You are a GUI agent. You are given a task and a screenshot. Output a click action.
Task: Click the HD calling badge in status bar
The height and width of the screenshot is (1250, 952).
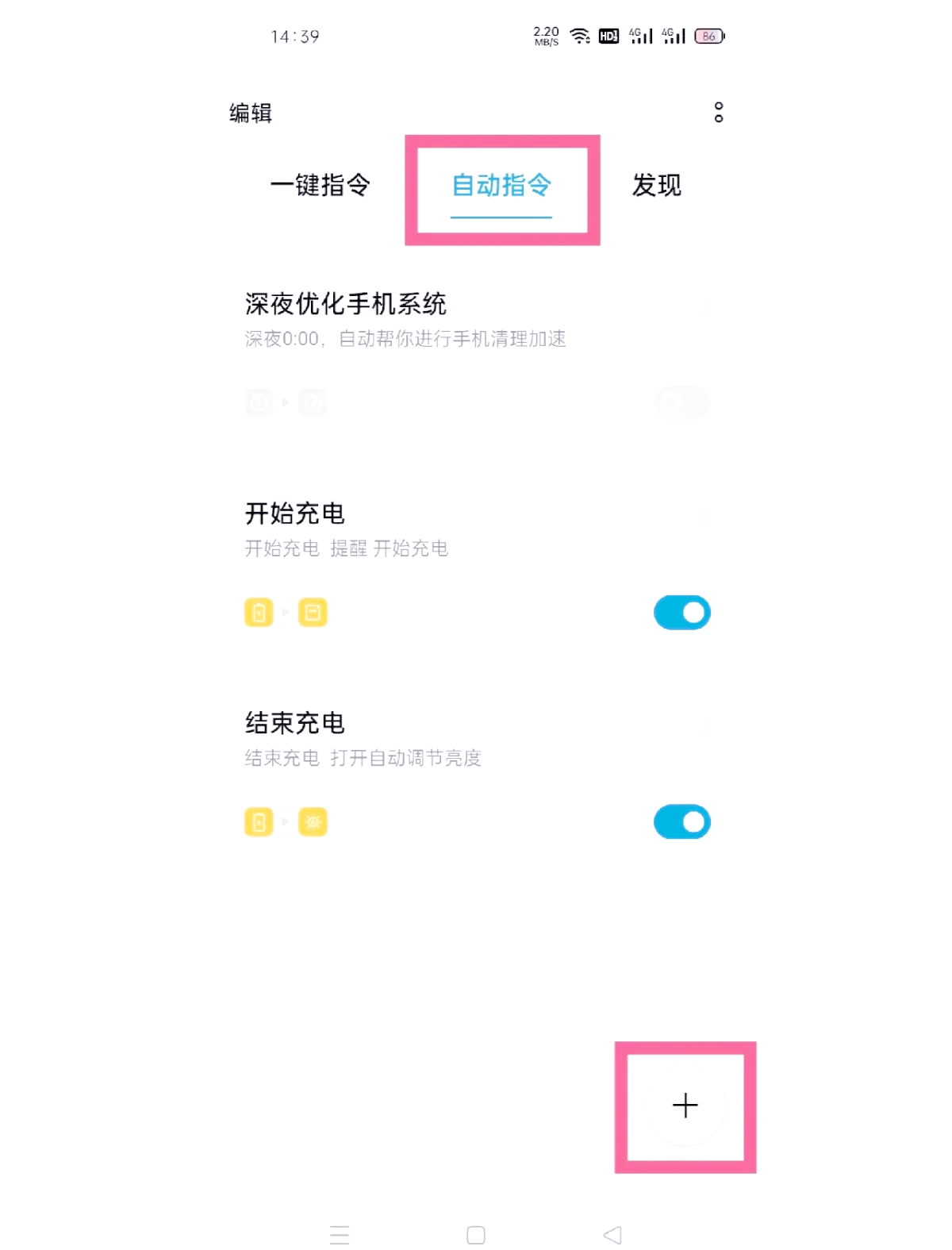(x=608, y=37)
